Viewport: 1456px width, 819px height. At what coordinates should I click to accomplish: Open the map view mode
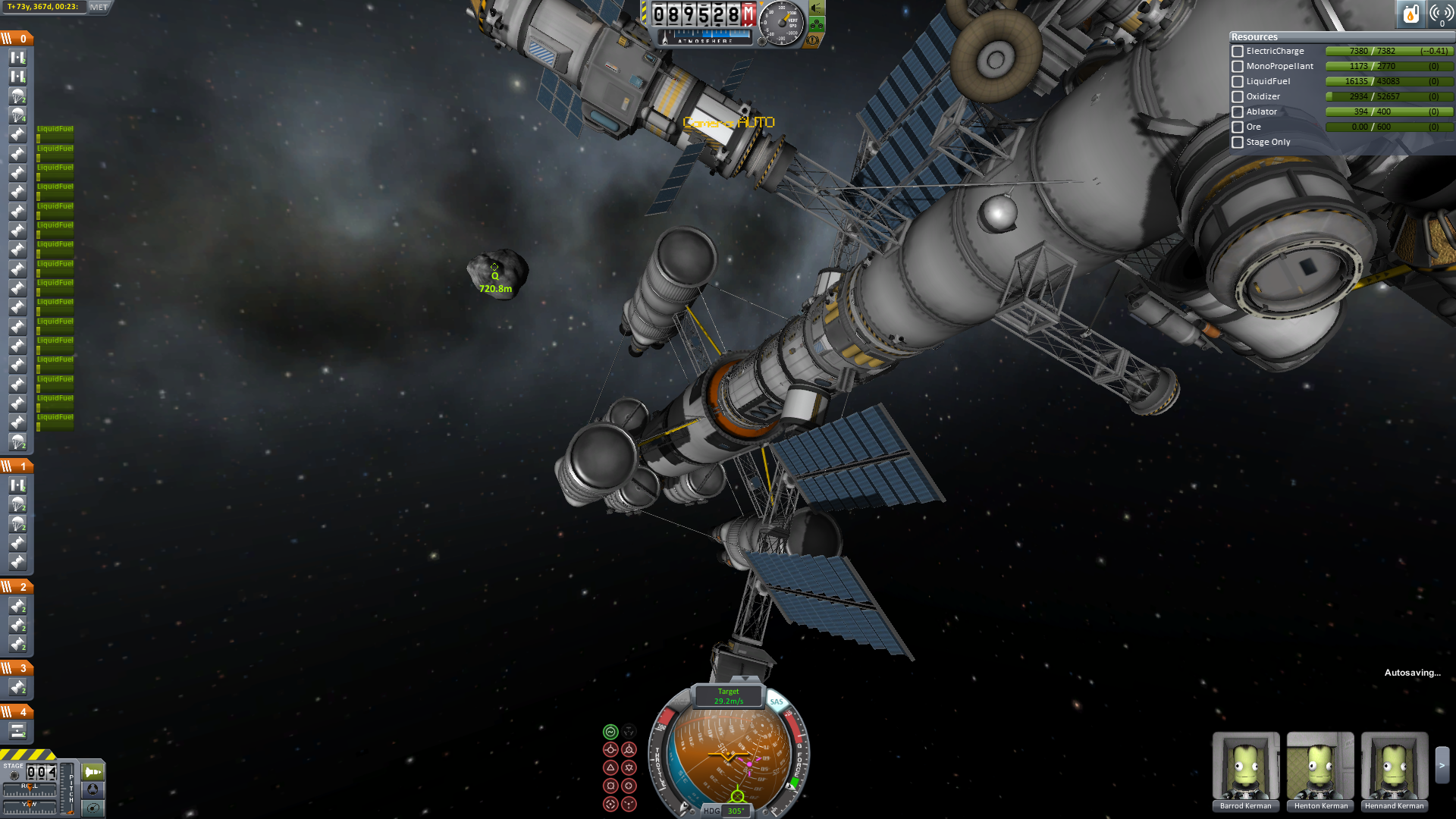(93, 808)
